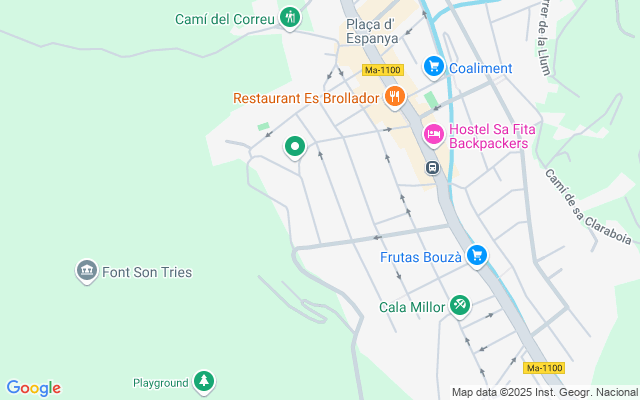The width and height of the screenshot is (640, 400).
Task: Select the Camí del Correu hiking marker
Action: pyautogui.click(x=290, y=17)
